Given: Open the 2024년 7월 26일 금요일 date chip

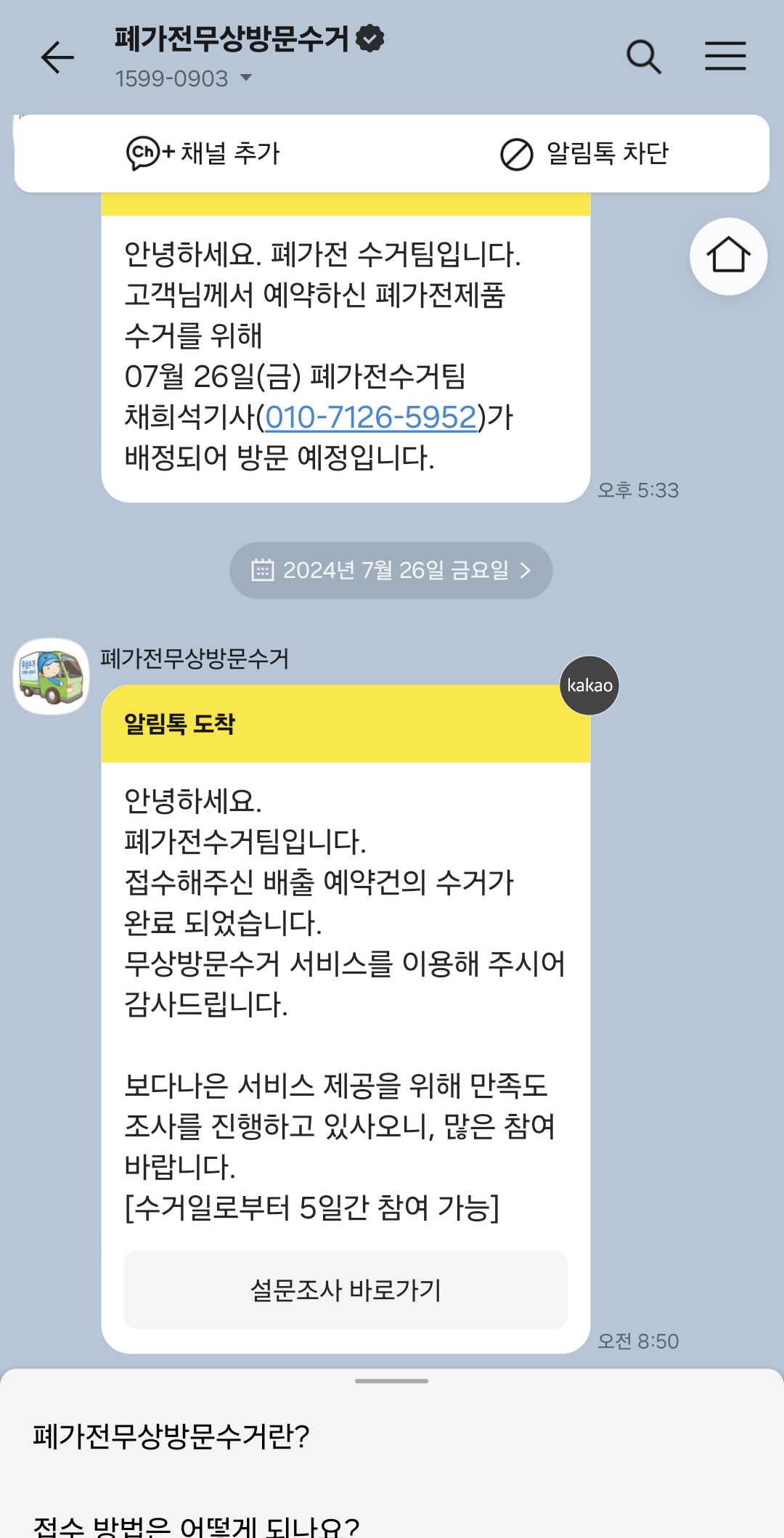Looking at the screenshot, I should coord(391,570).
